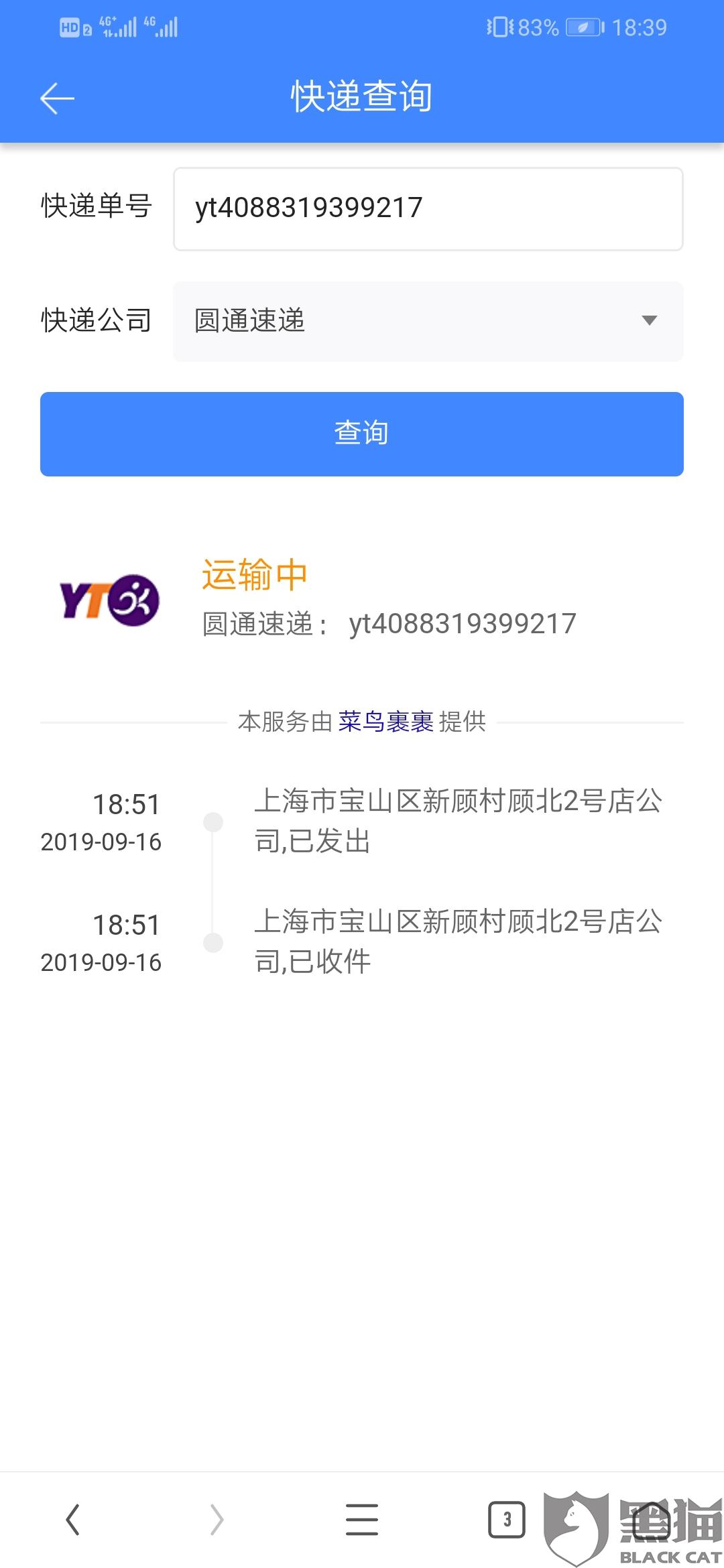Tap the blue 查询 button
724x1568 pixels.
coord(362,434)
